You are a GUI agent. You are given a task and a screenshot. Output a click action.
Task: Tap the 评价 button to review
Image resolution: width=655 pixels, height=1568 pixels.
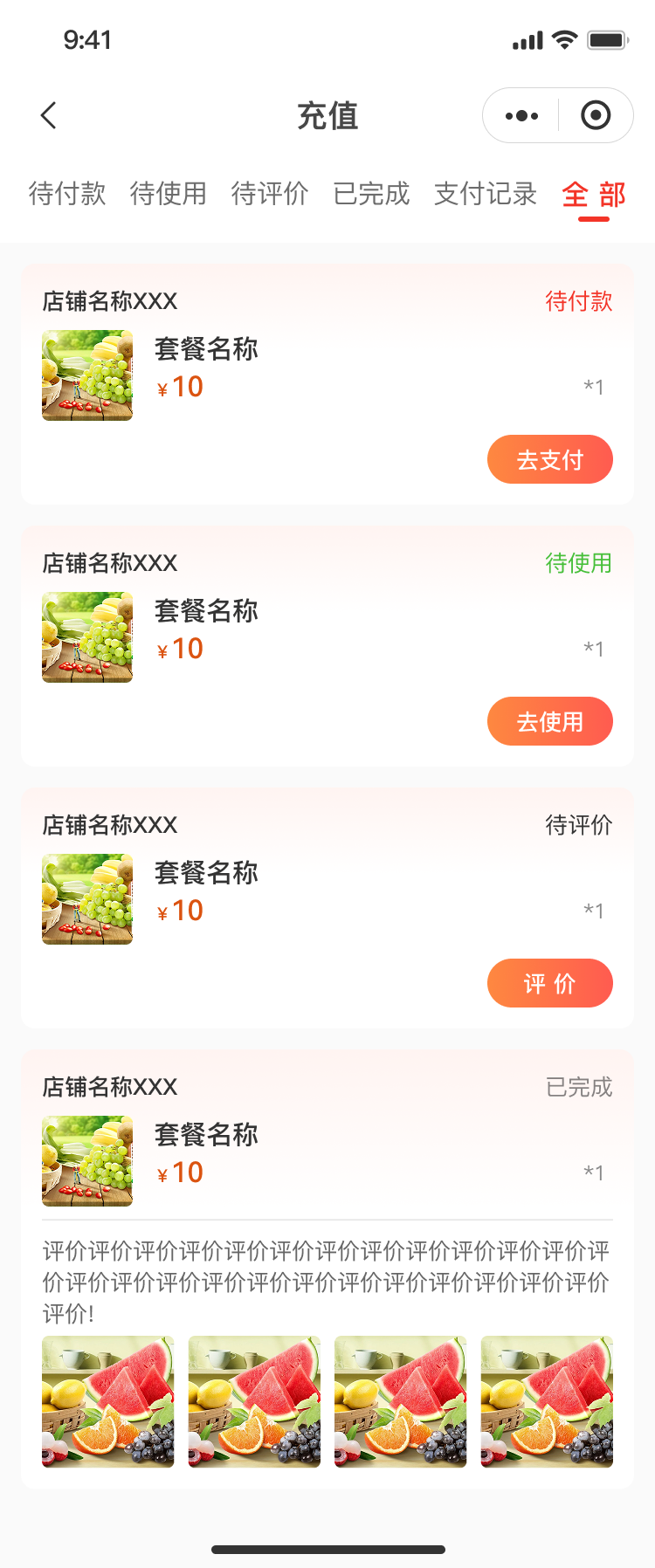[549, 983]
